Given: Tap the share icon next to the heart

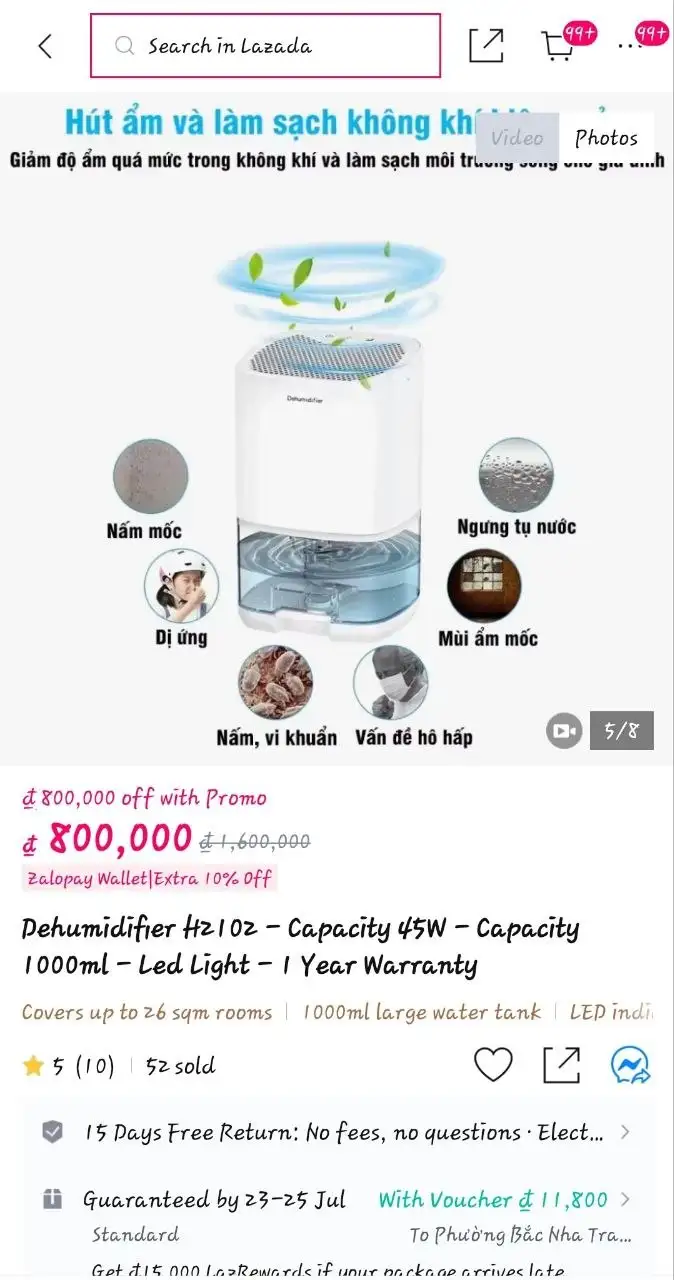Looking at the screenshot, I should point(562,1066).
